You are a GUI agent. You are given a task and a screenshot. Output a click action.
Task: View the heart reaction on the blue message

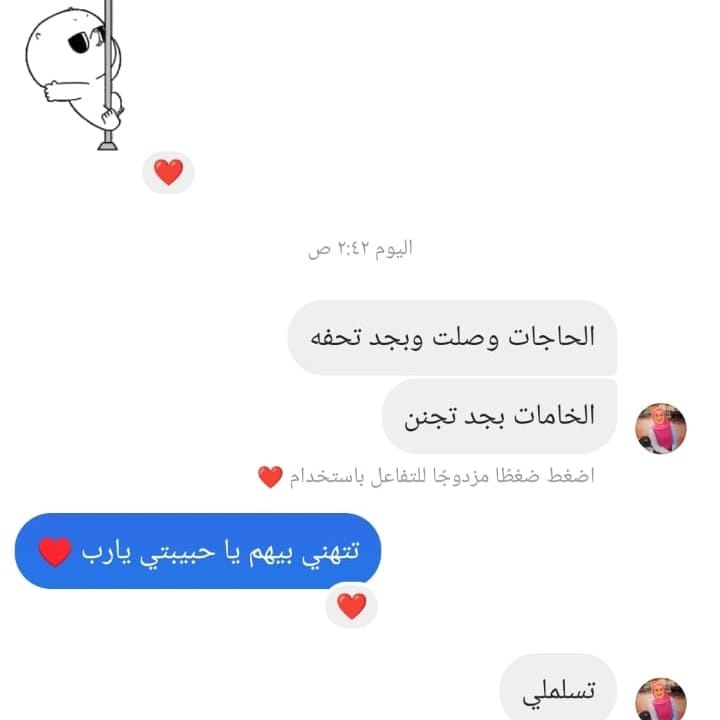click(x=352, y=606)
